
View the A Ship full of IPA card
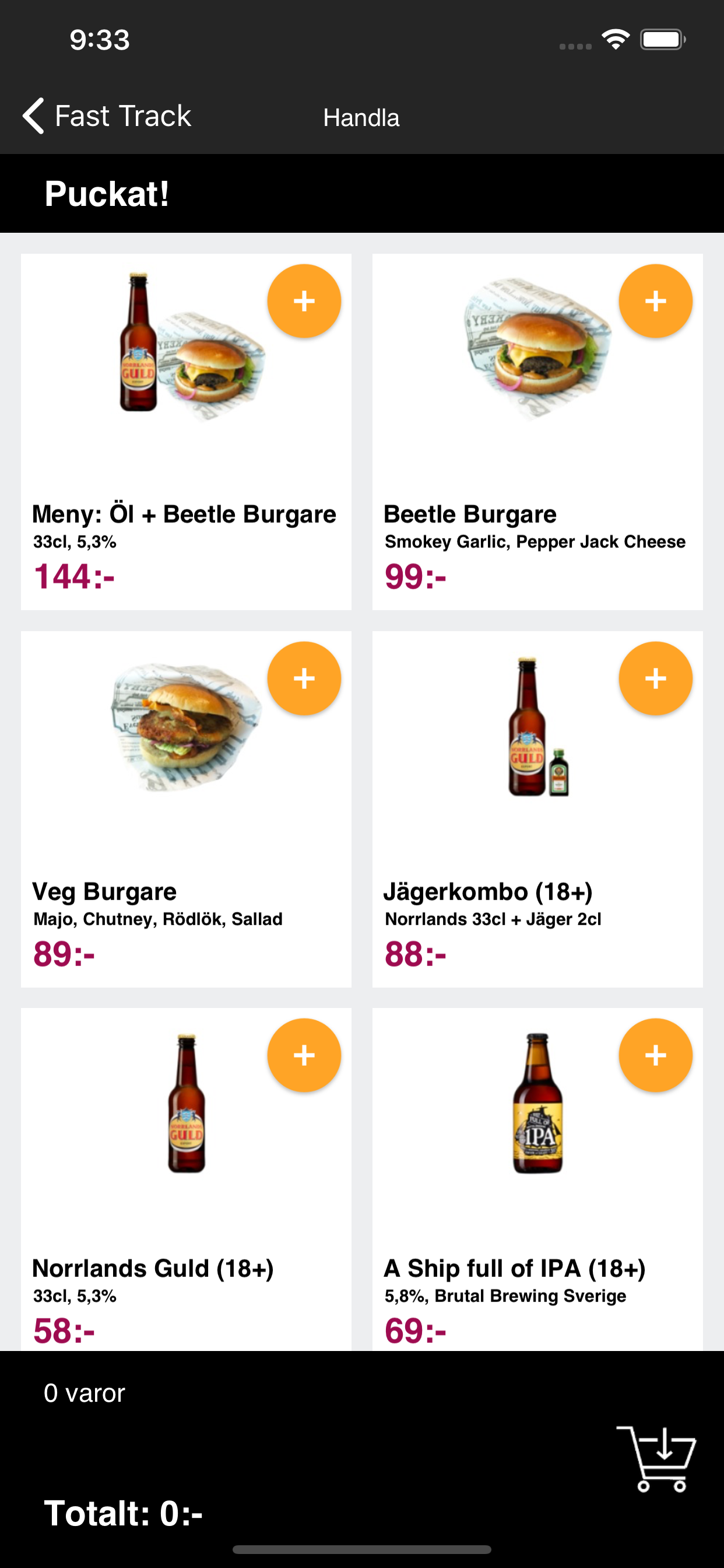coord(537,1179)
